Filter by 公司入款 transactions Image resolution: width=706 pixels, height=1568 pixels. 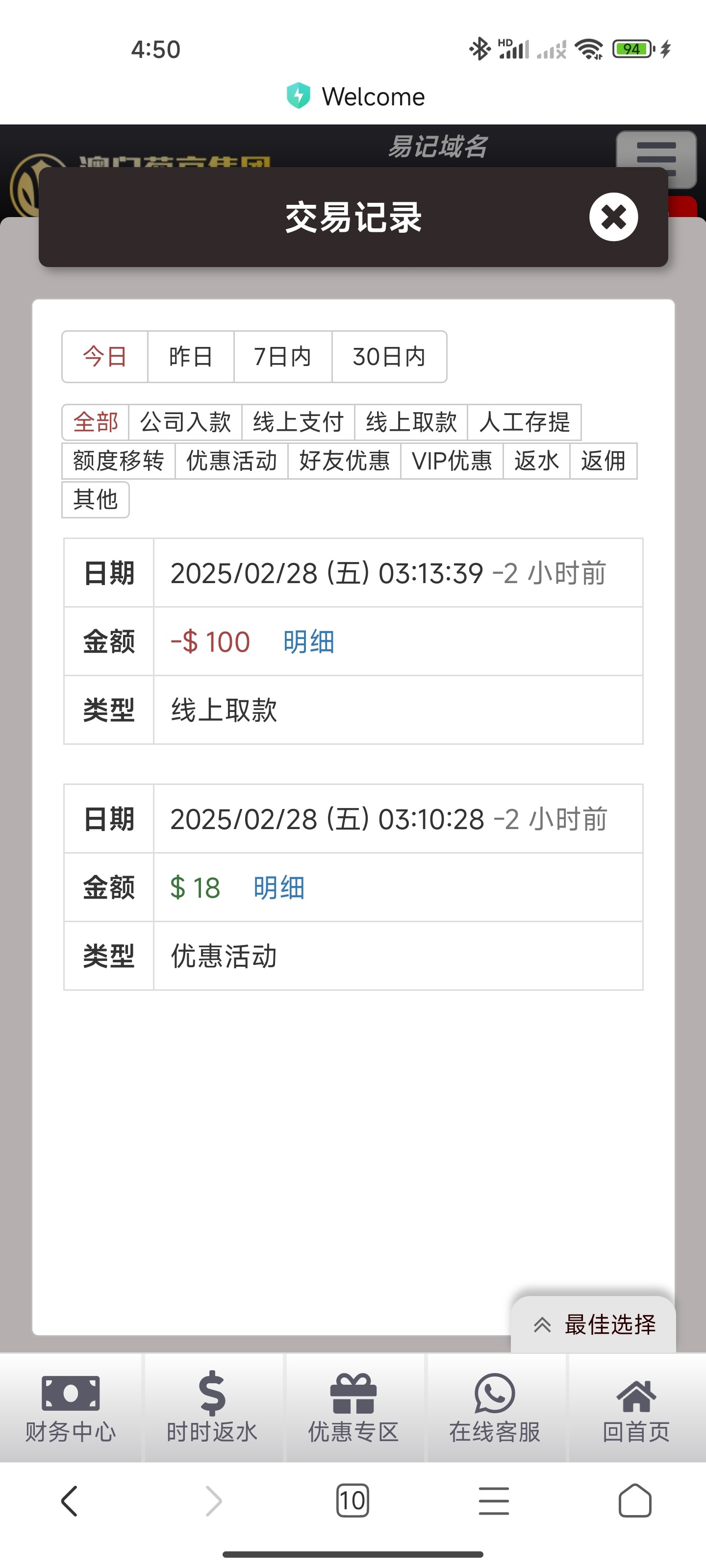[x=185, y=422]
